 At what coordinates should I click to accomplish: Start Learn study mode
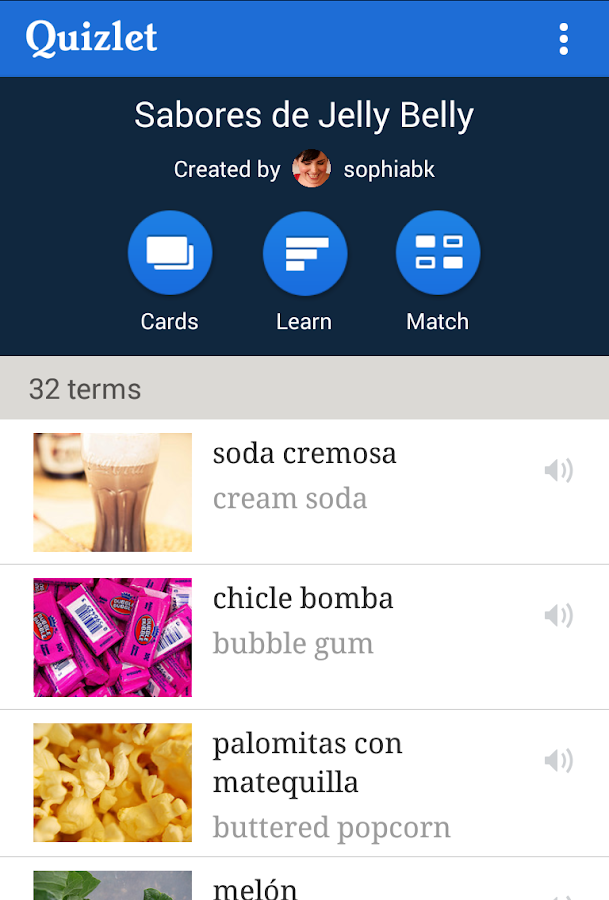[x=304, y=254]
